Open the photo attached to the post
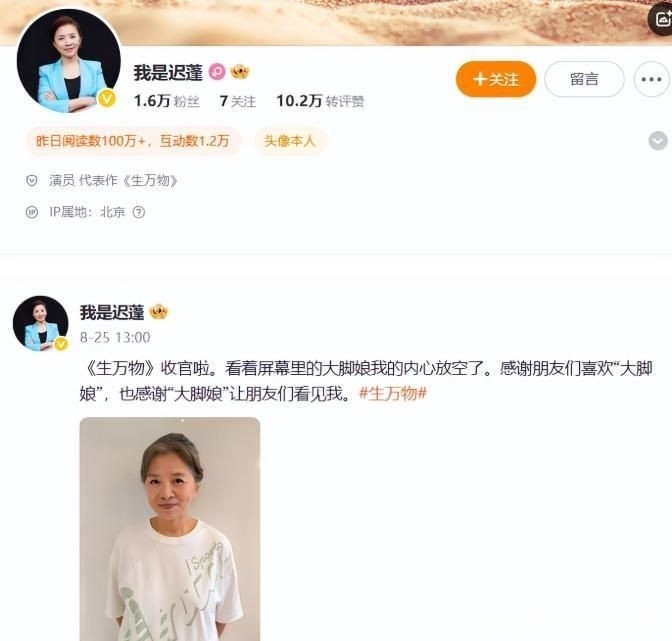The image size is (672, 641). coord(170,528)
